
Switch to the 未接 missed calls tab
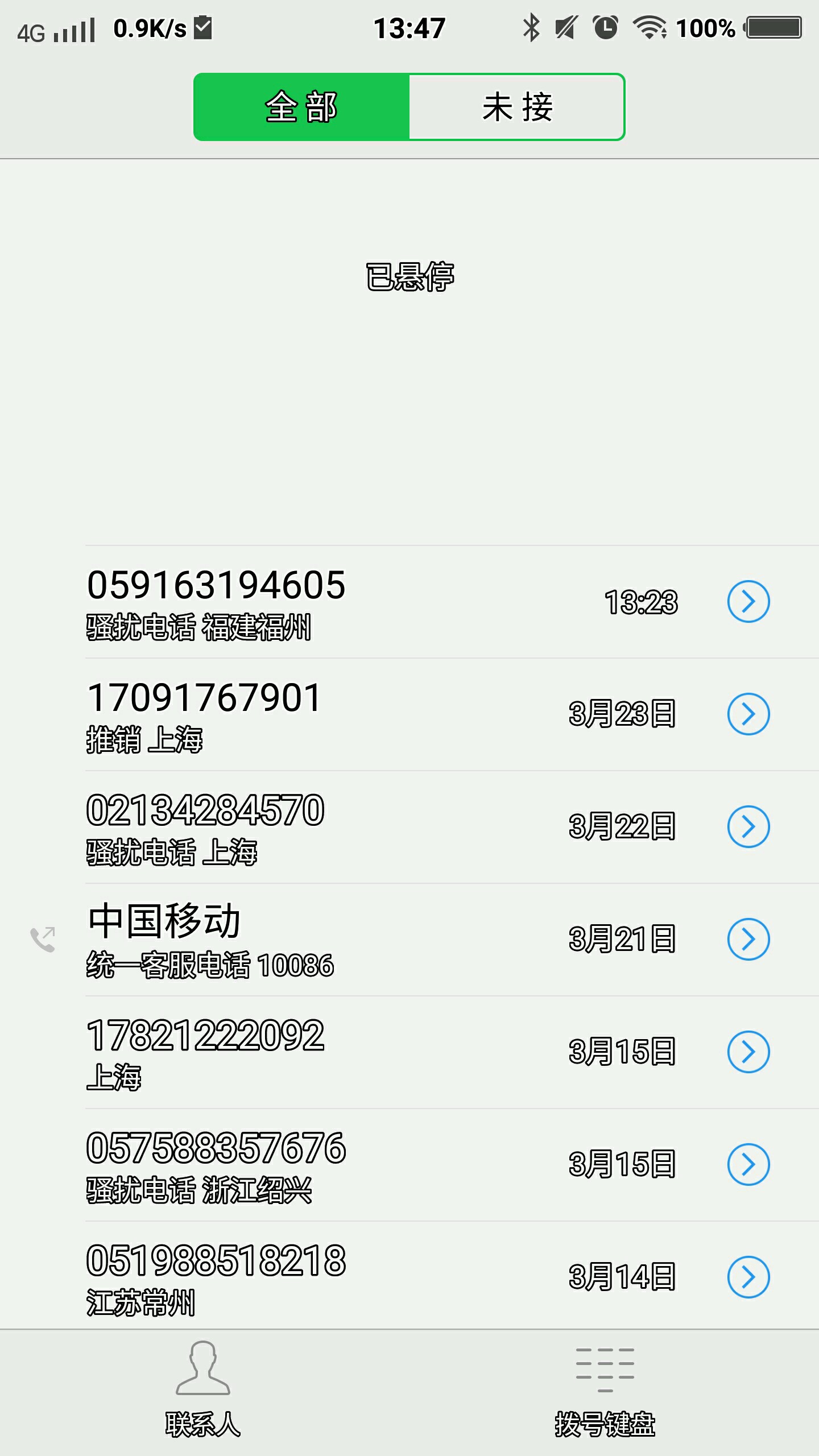click(516, 107)
